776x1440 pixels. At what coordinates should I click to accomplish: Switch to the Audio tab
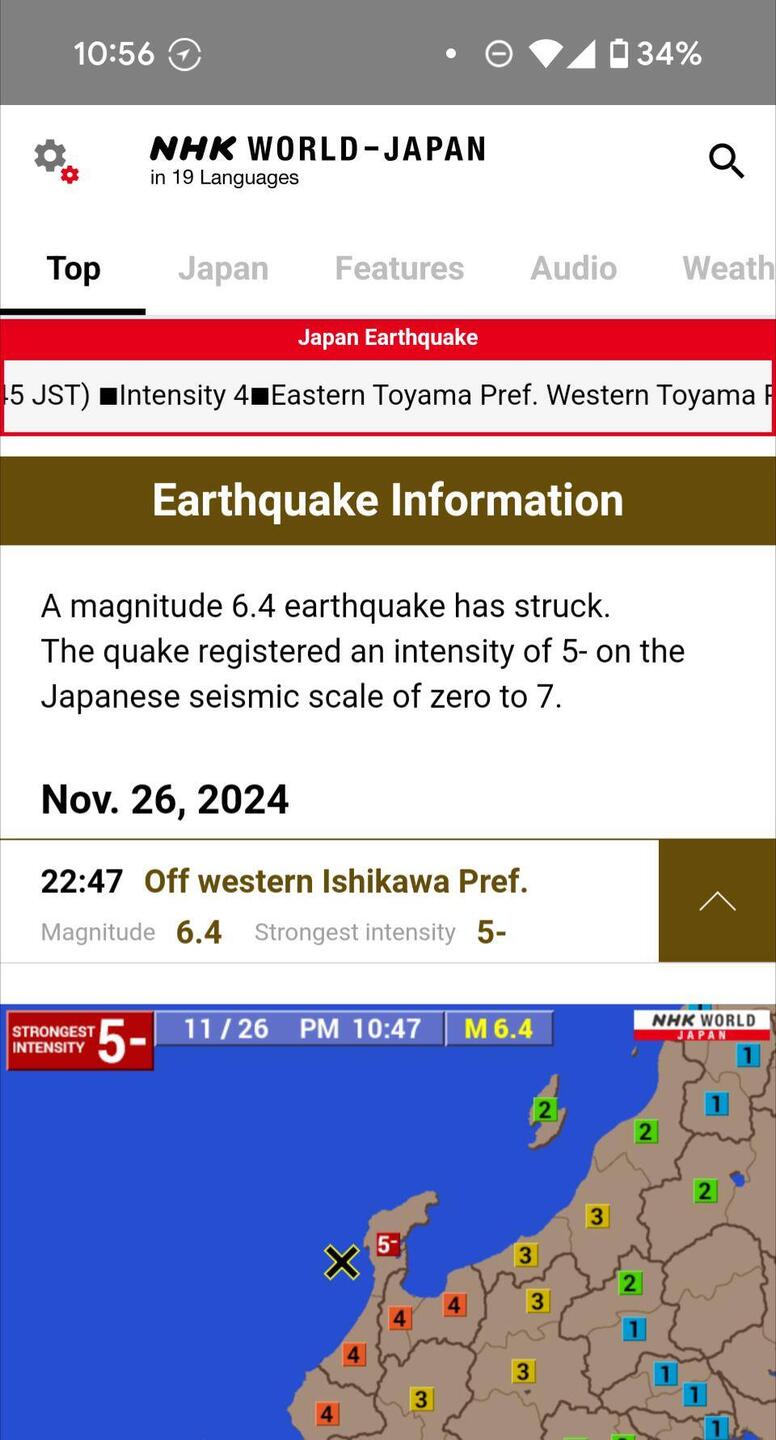(x=573, y=268)
